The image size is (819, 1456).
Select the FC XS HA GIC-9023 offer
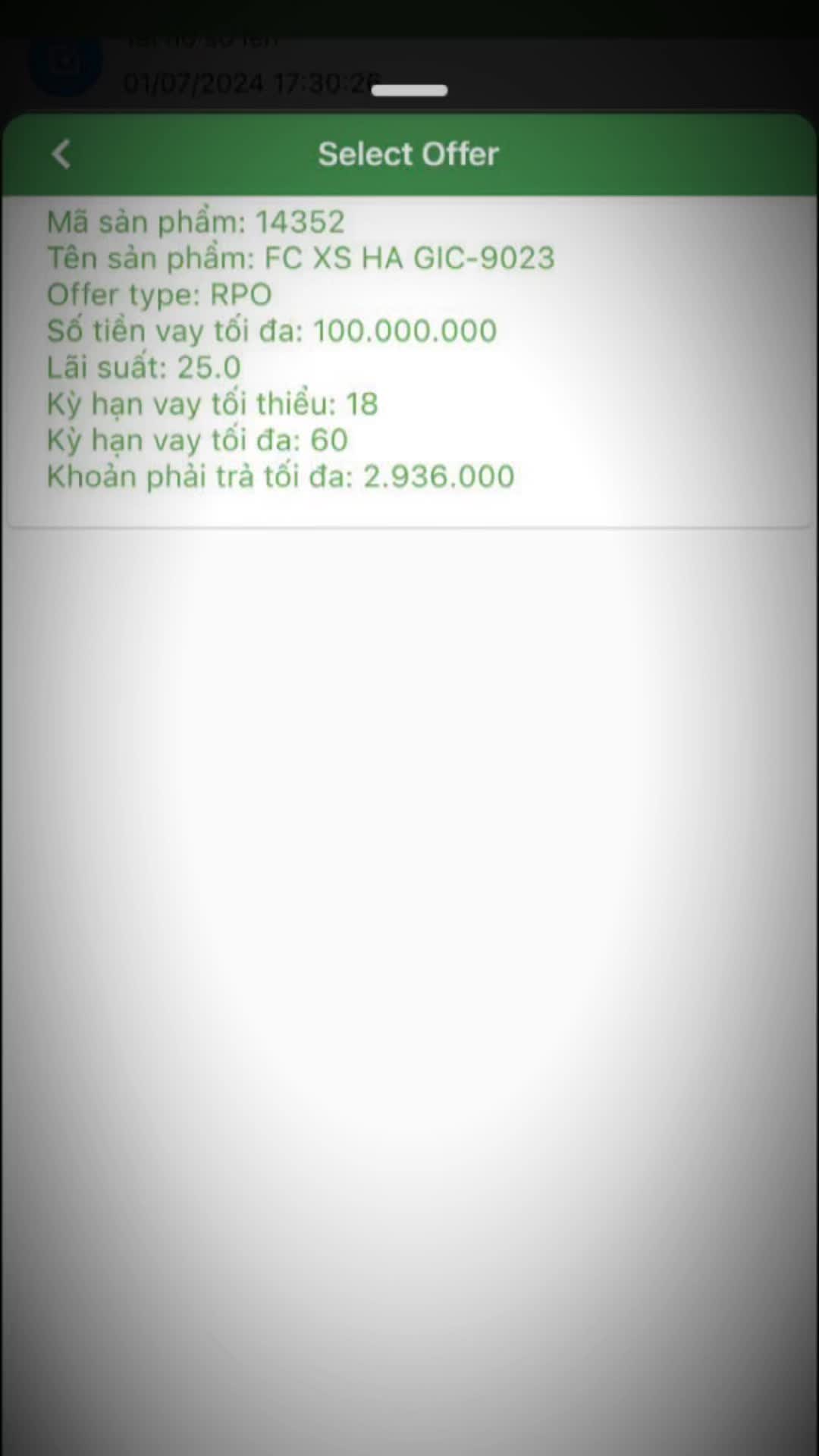(408, 350)
